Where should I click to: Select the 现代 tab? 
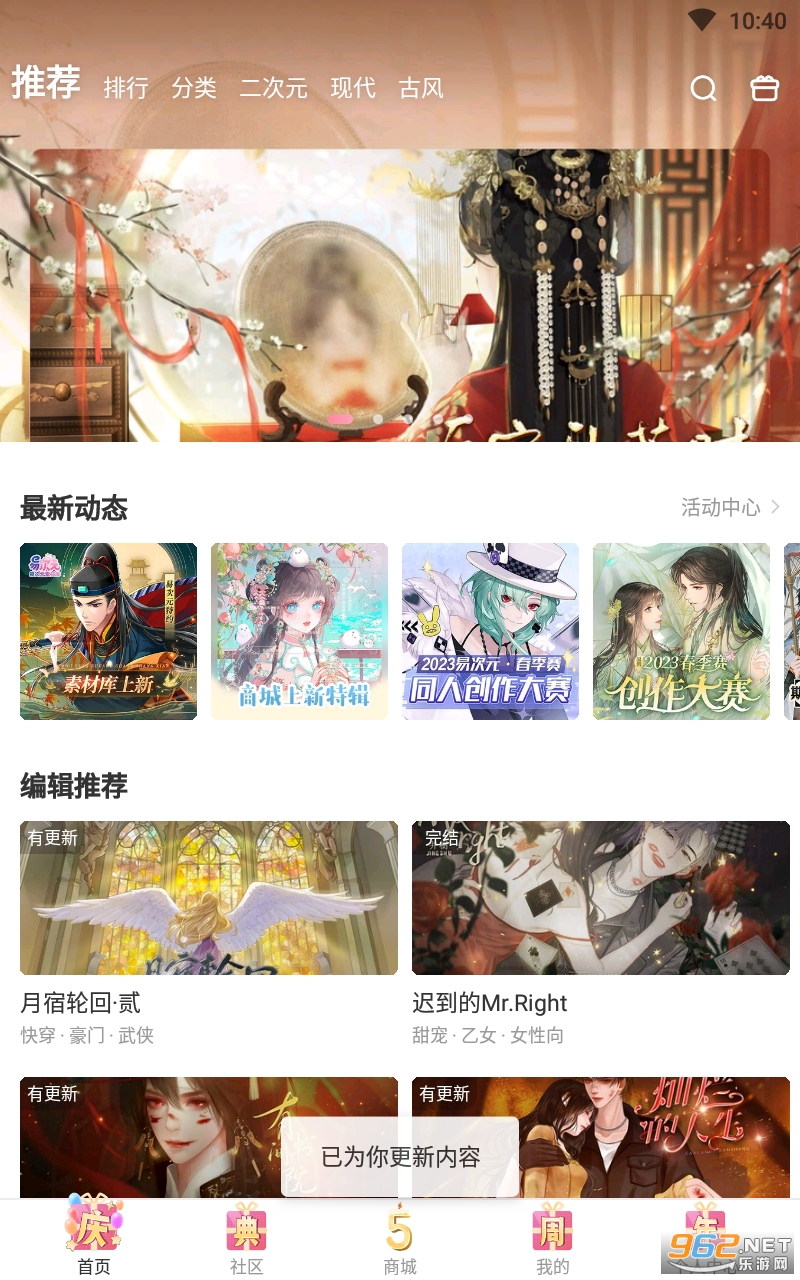(352, 88)
